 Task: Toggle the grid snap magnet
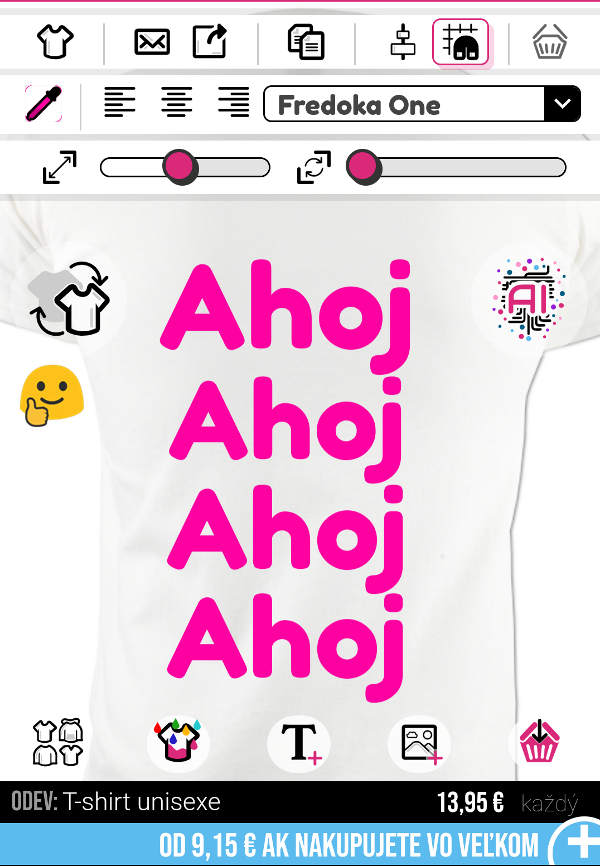460,42
